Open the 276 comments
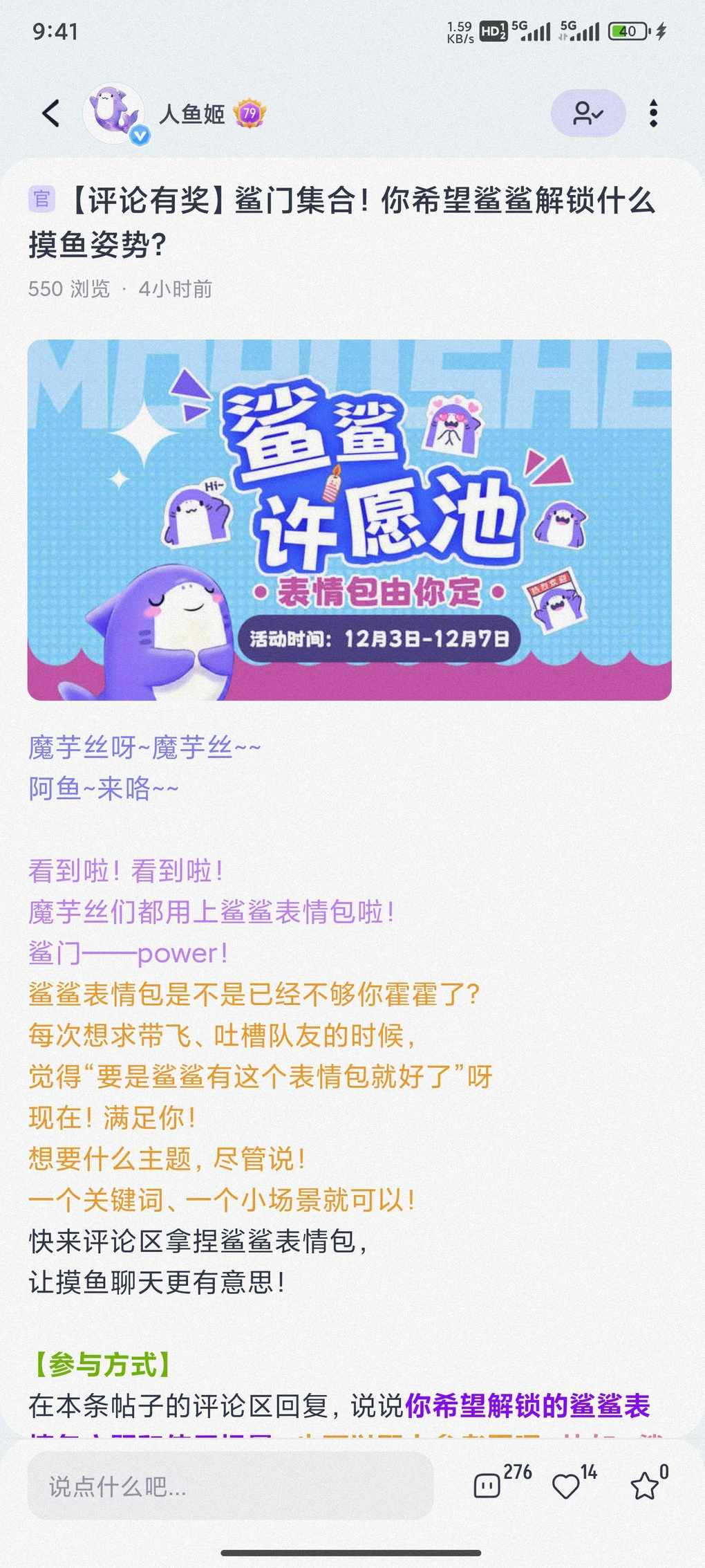 pos(489,1486)
